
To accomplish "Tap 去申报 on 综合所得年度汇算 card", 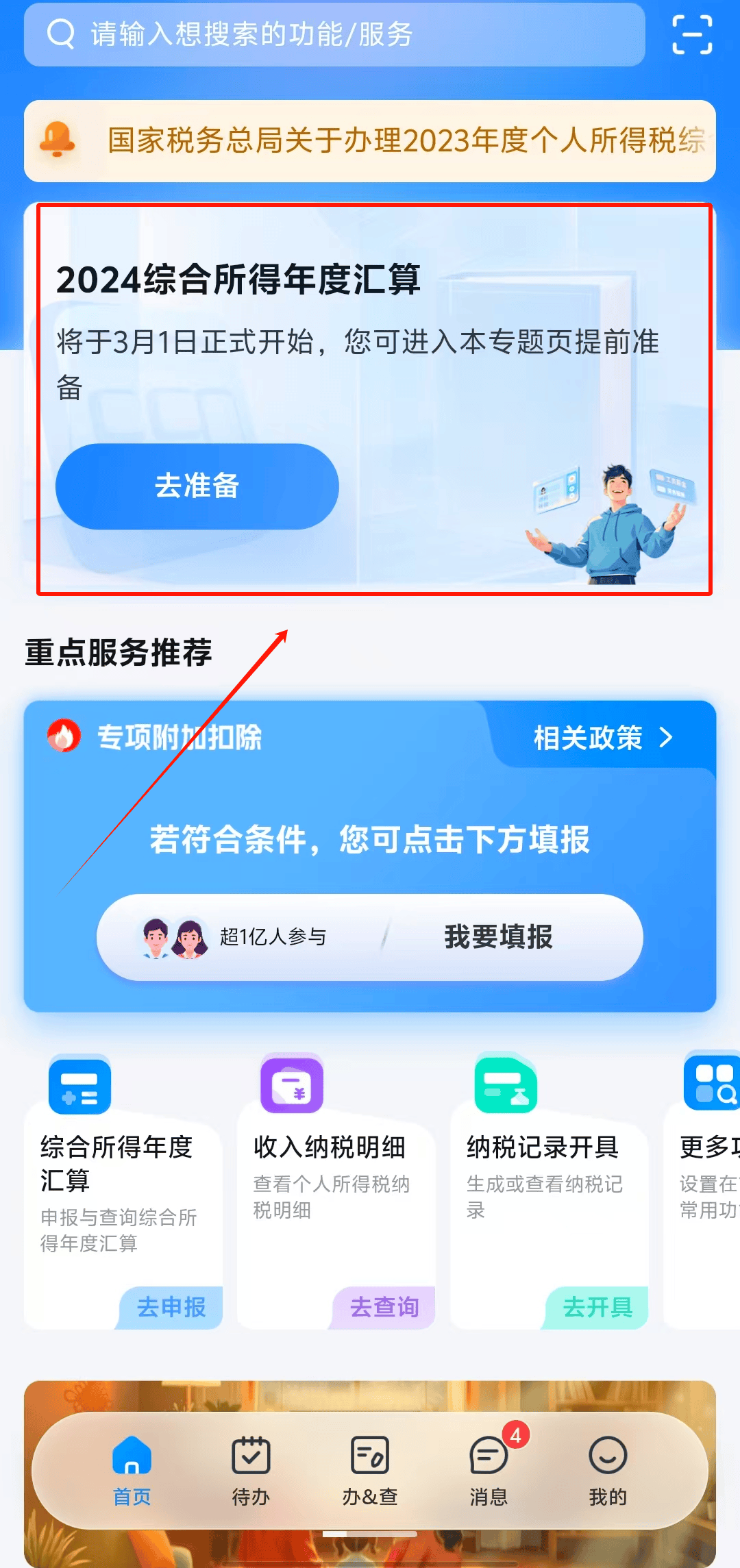I will coord(171,1307).
